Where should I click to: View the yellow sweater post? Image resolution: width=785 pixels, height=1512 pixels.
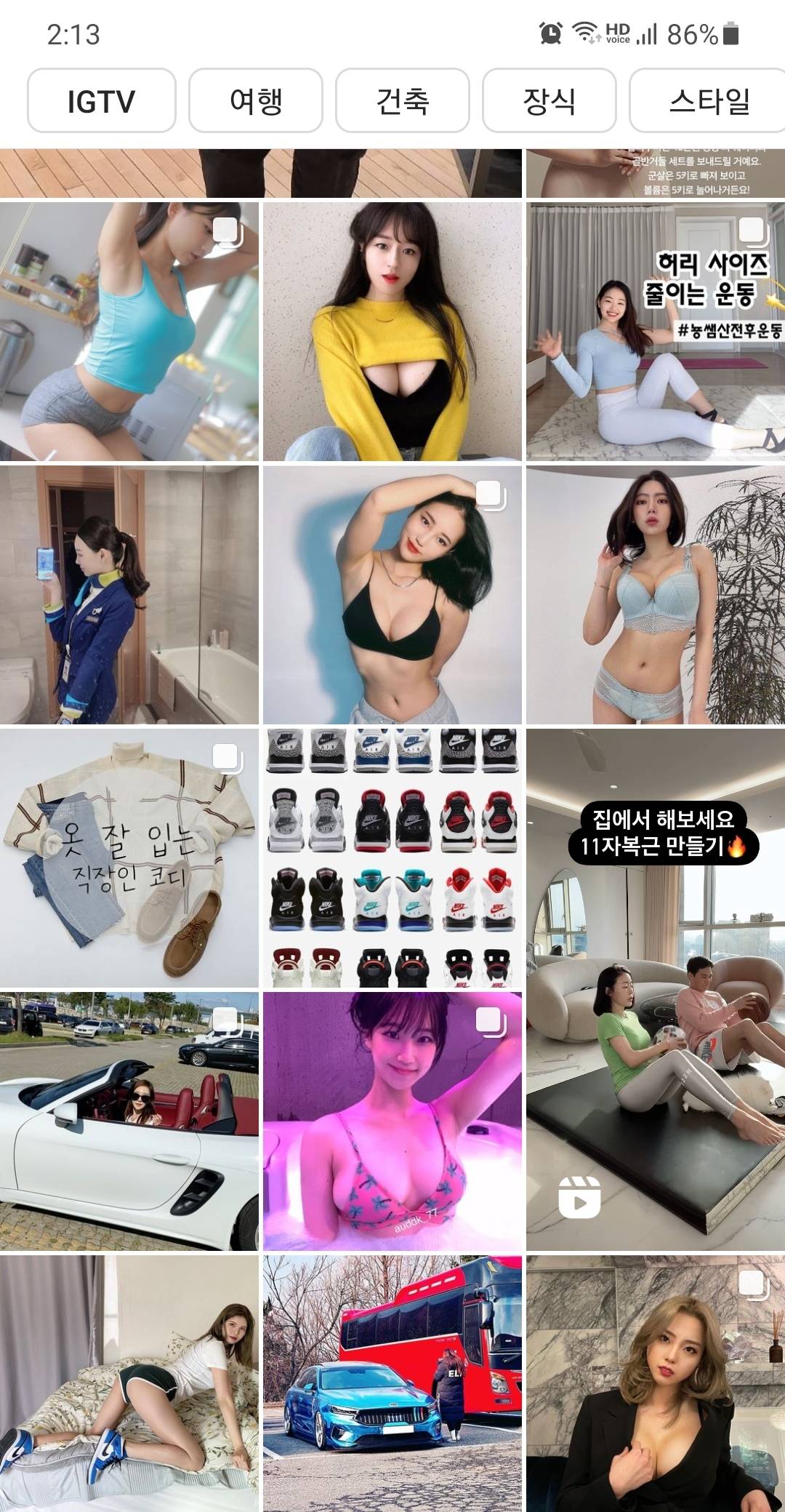coord(392,332)
